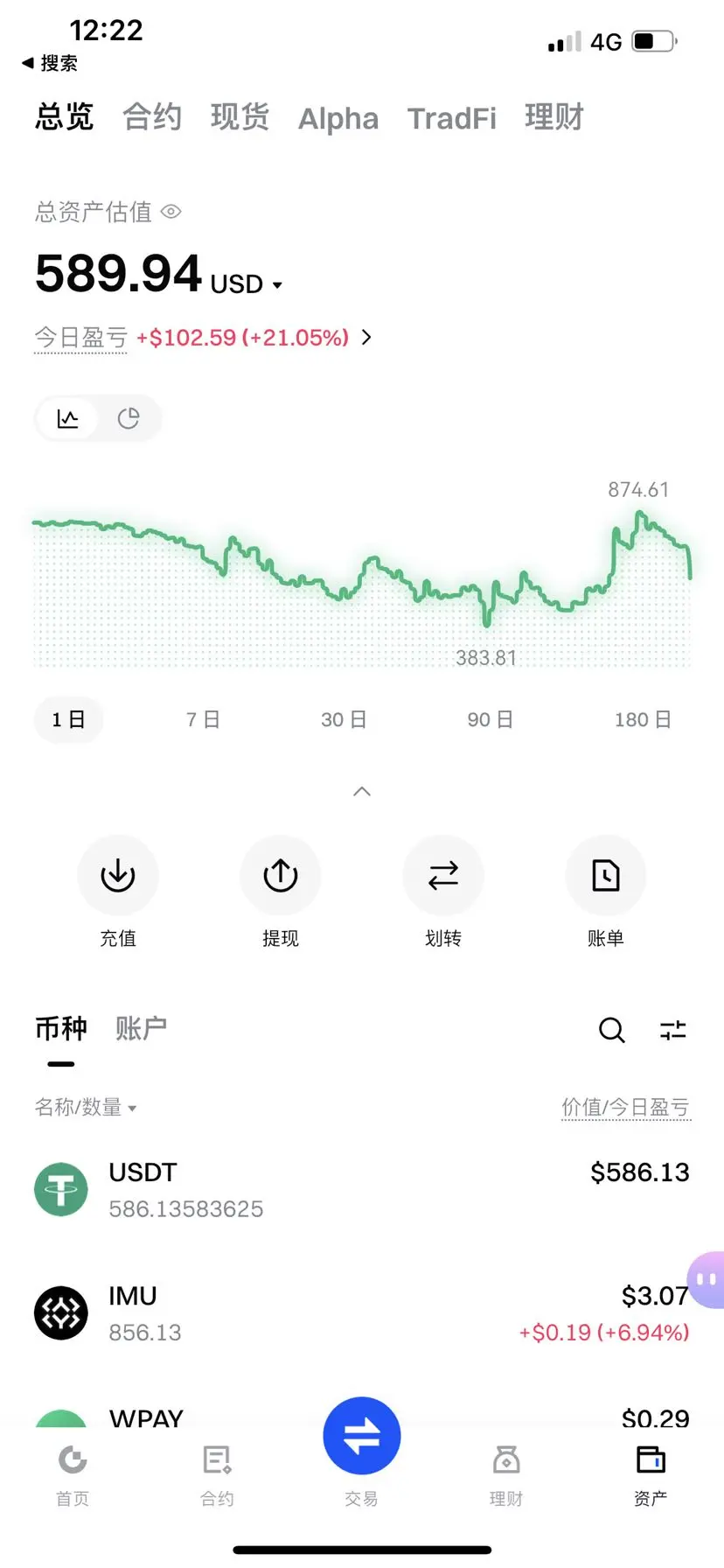Switch to the 合约 top tab
This screenshot has height=1568, width=724.
(x=152, y=117)
